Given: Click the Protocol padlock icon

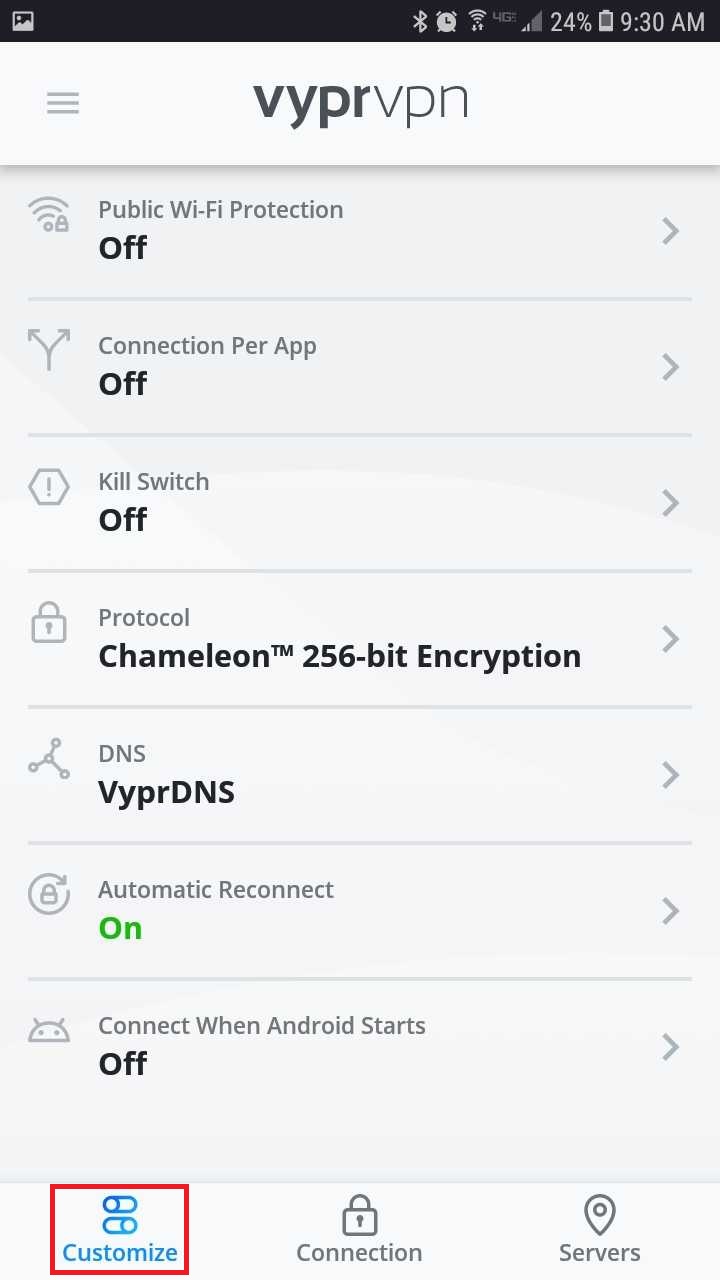Looking at the screenshot, I should click(48, 623).
